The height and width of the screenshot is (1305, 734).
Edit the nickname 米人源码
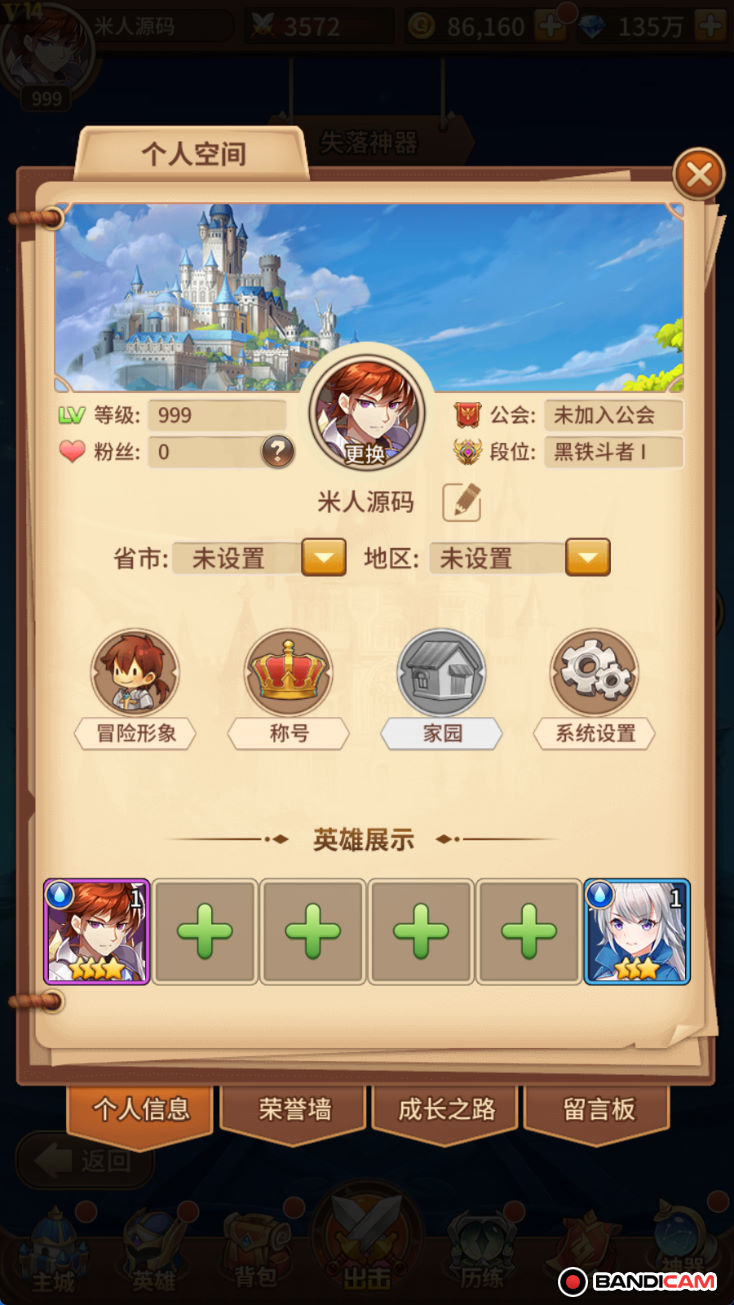click(x=462, y=502)
